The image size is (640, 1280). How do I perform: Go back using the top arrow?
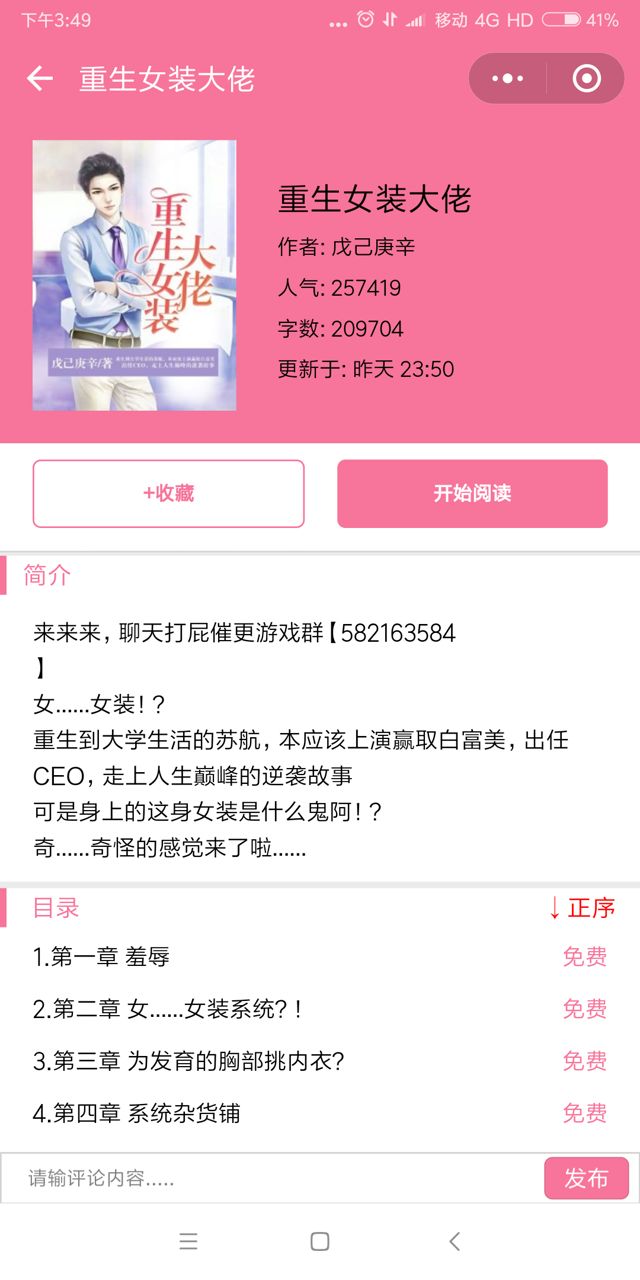[x=40, y=79]
